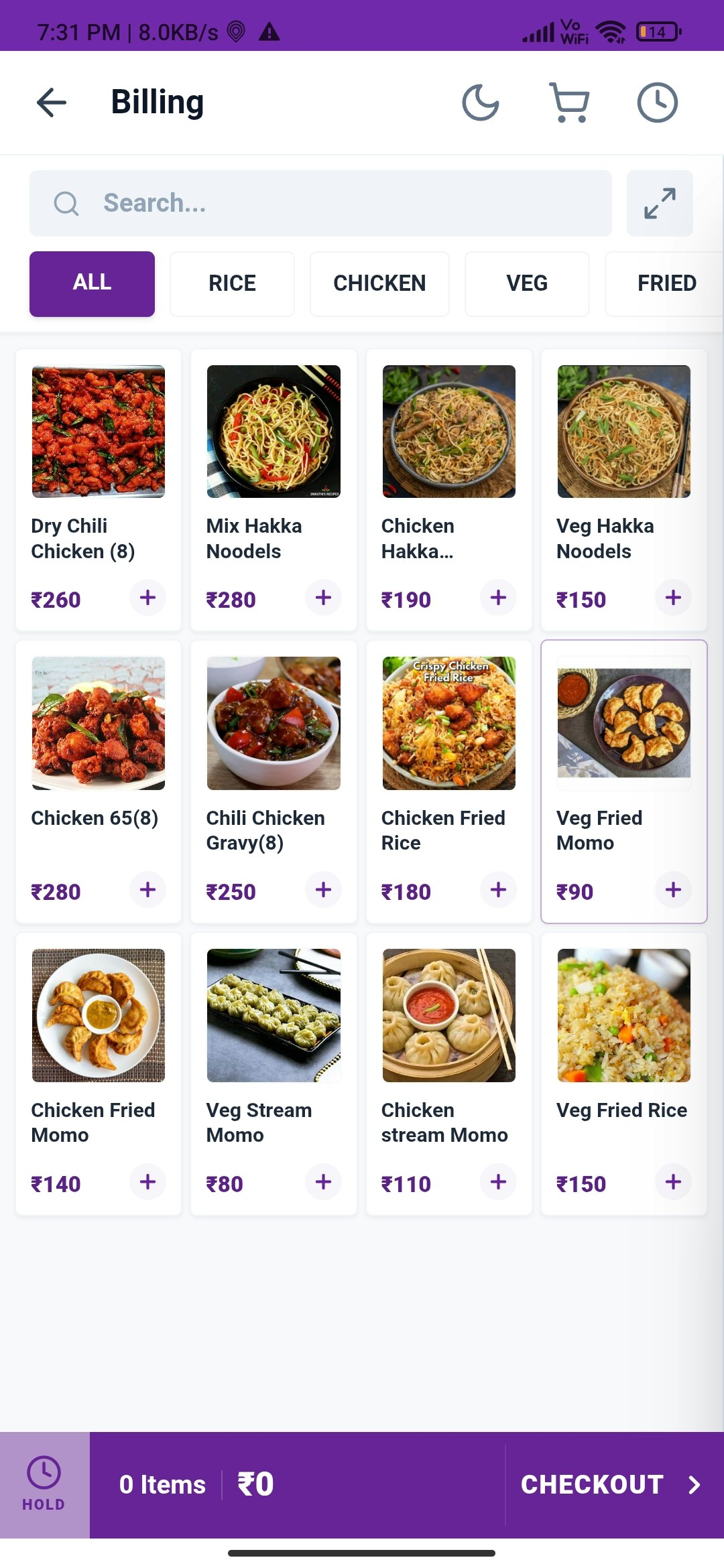Open order history clock icon

coord(657,103)
